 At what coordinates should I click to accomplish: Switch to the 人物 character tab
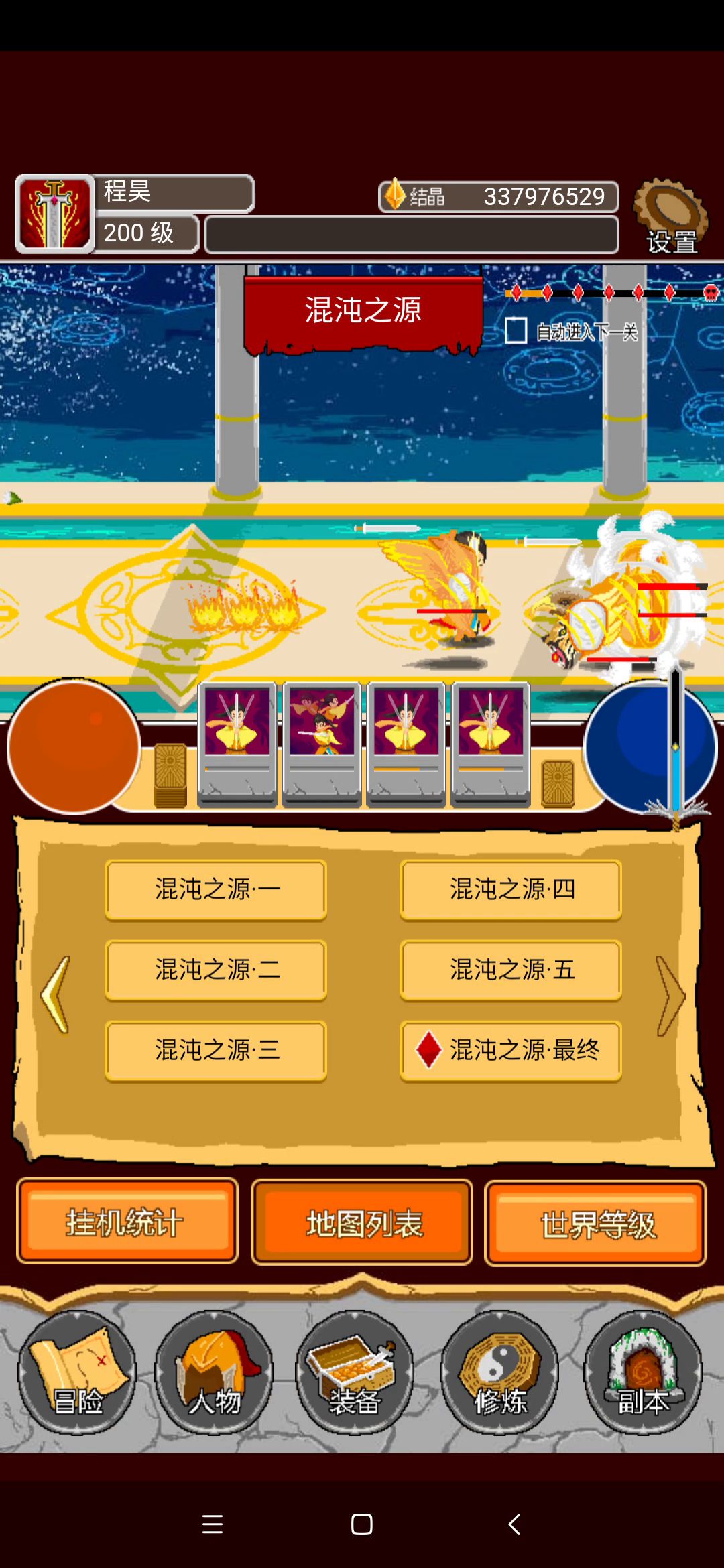pos(215,1372)
